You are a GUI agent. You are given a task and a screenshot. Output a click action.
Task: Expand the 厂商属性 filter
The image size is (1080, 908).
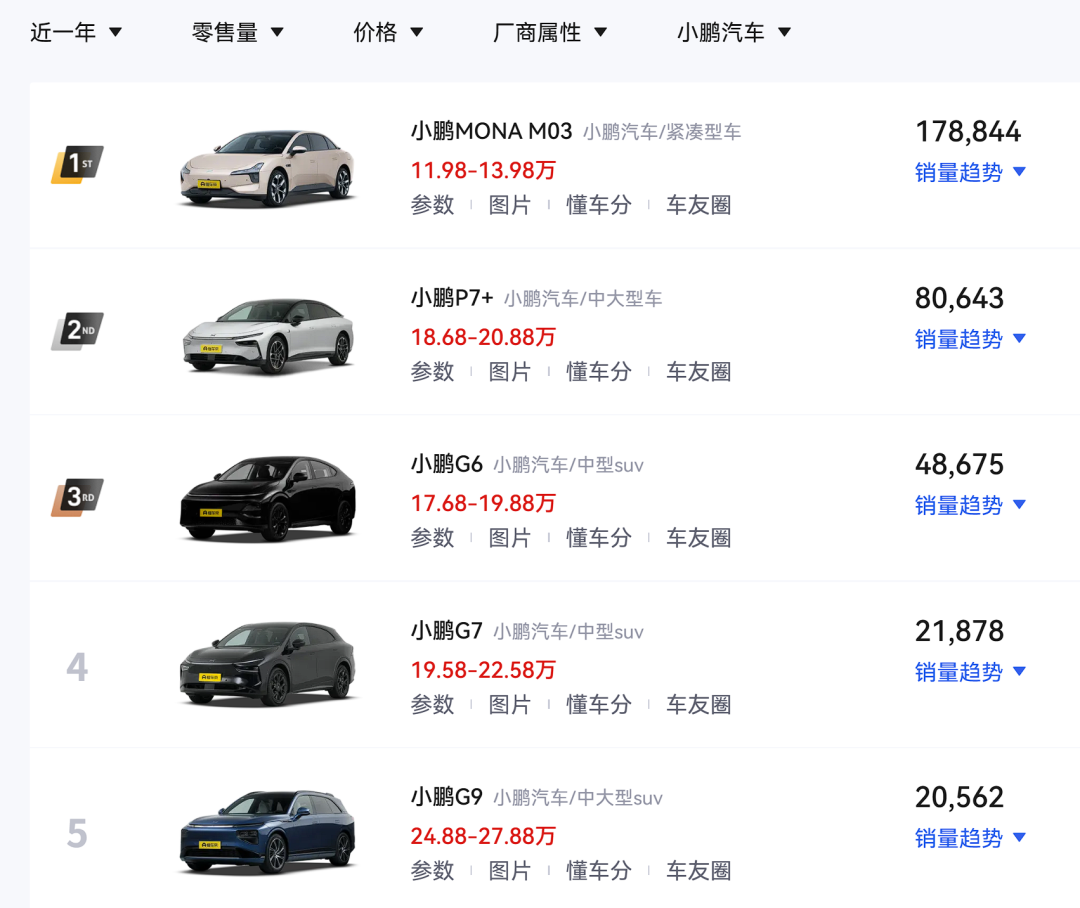[550, 33]
